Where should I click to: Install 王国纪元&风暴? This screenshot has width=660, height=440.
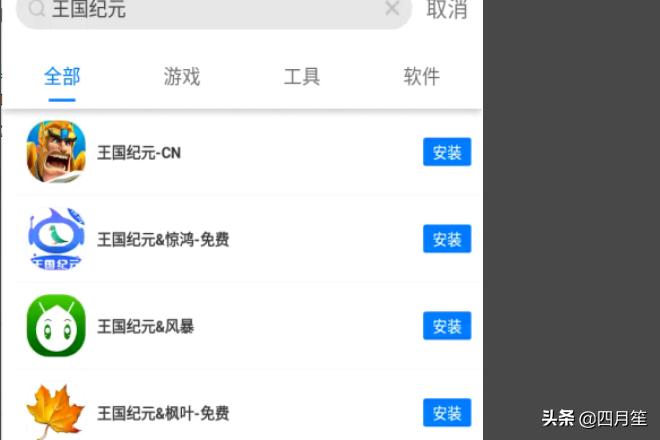coord(446,326)
